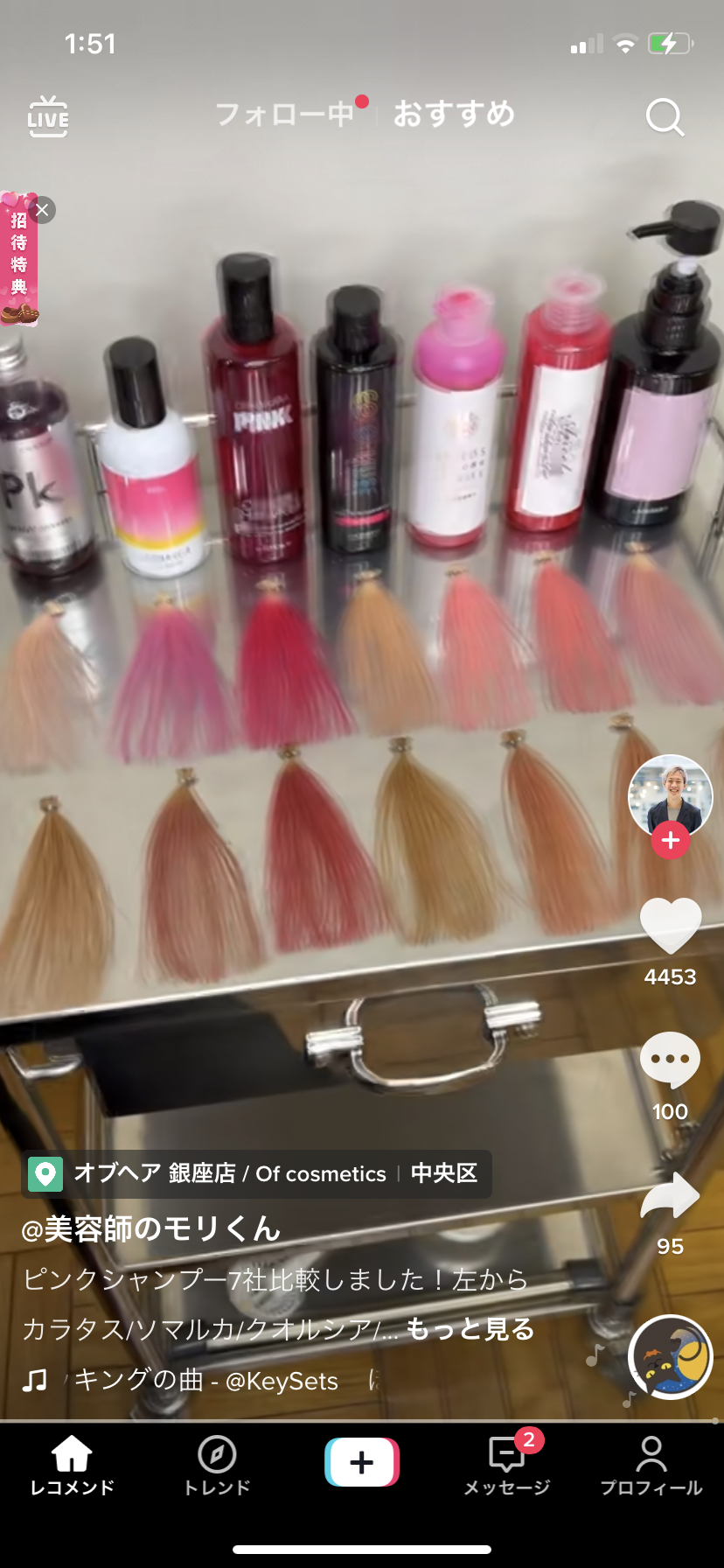Open the search magnifier

pos(665,116)
